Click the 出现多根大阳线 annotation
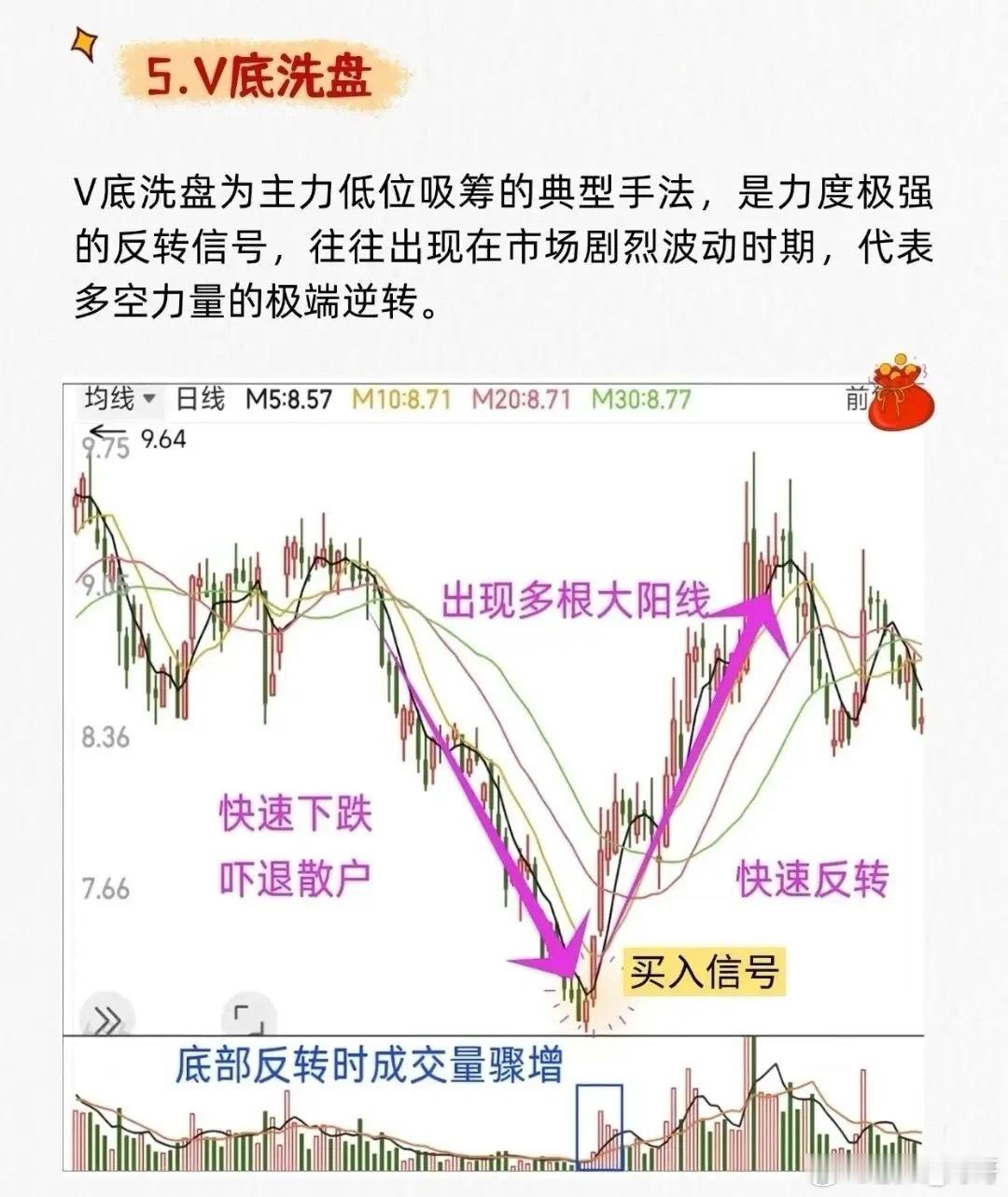The image size is (1008, 1197). tap(574, 598)
